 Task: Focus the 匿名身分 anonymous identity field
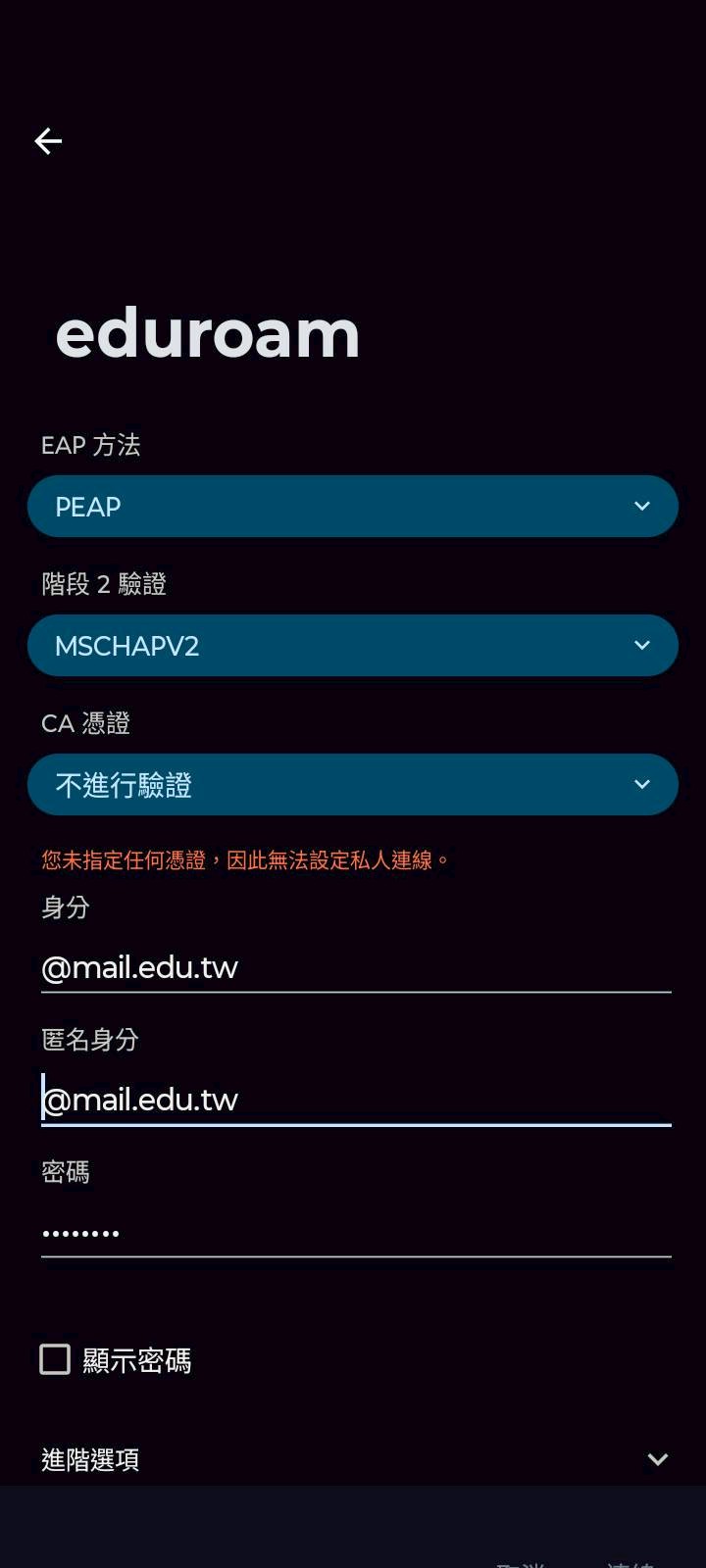pos(355,1101)
